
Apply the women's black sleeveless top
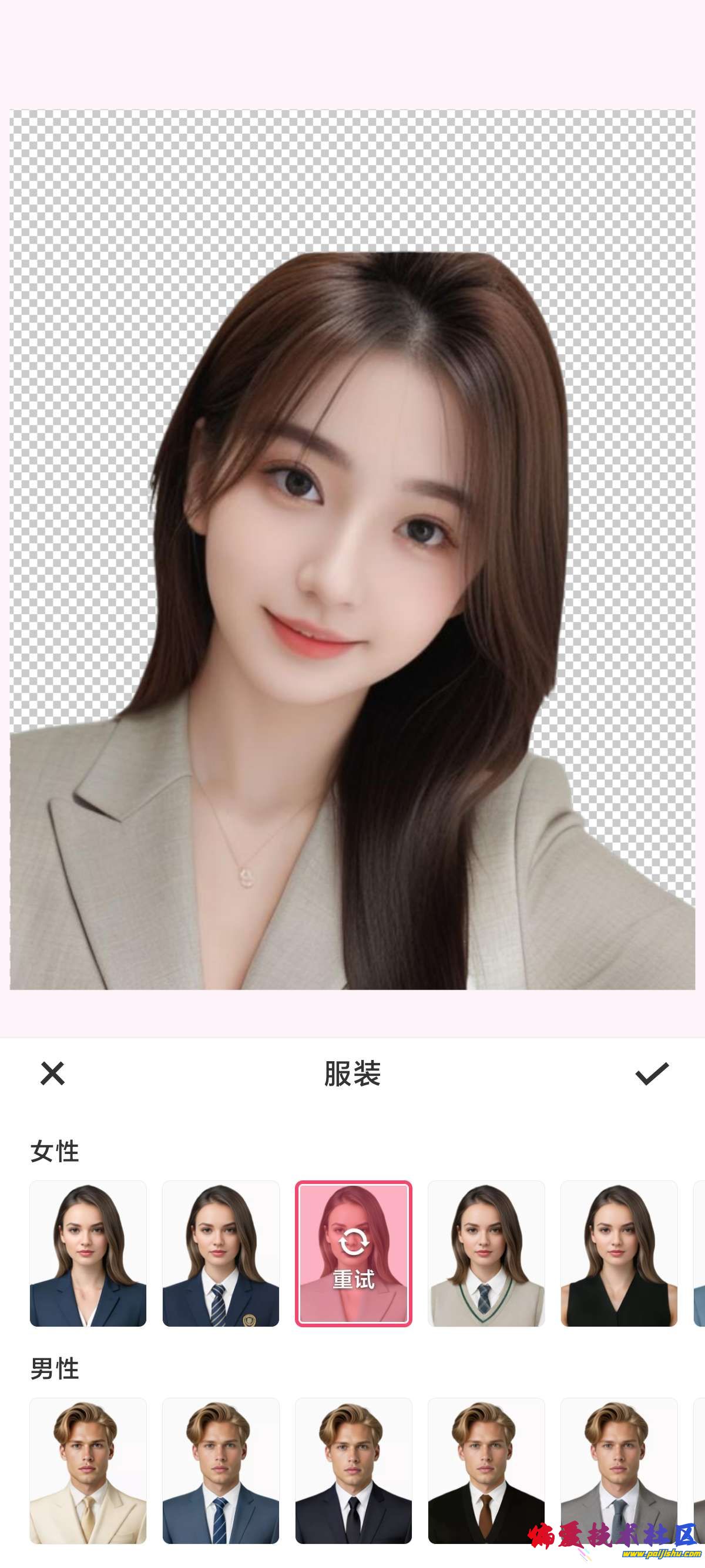pos(619,1253)
